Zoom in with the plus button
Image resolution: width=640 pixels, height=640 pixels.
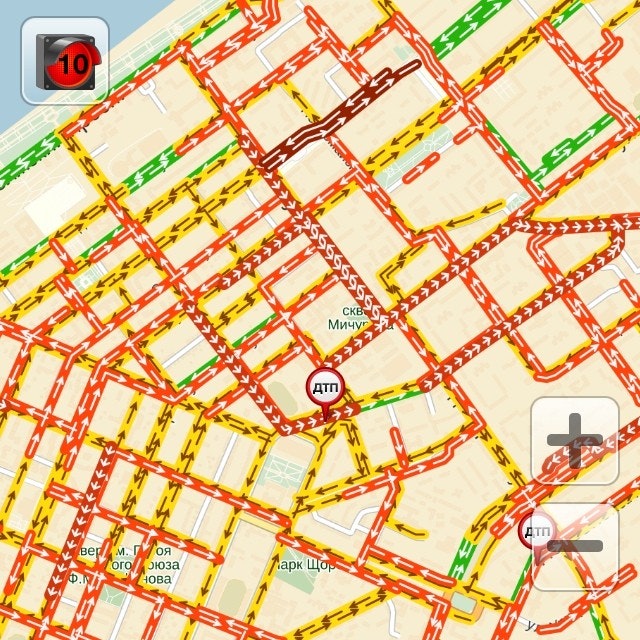(574, 441)
